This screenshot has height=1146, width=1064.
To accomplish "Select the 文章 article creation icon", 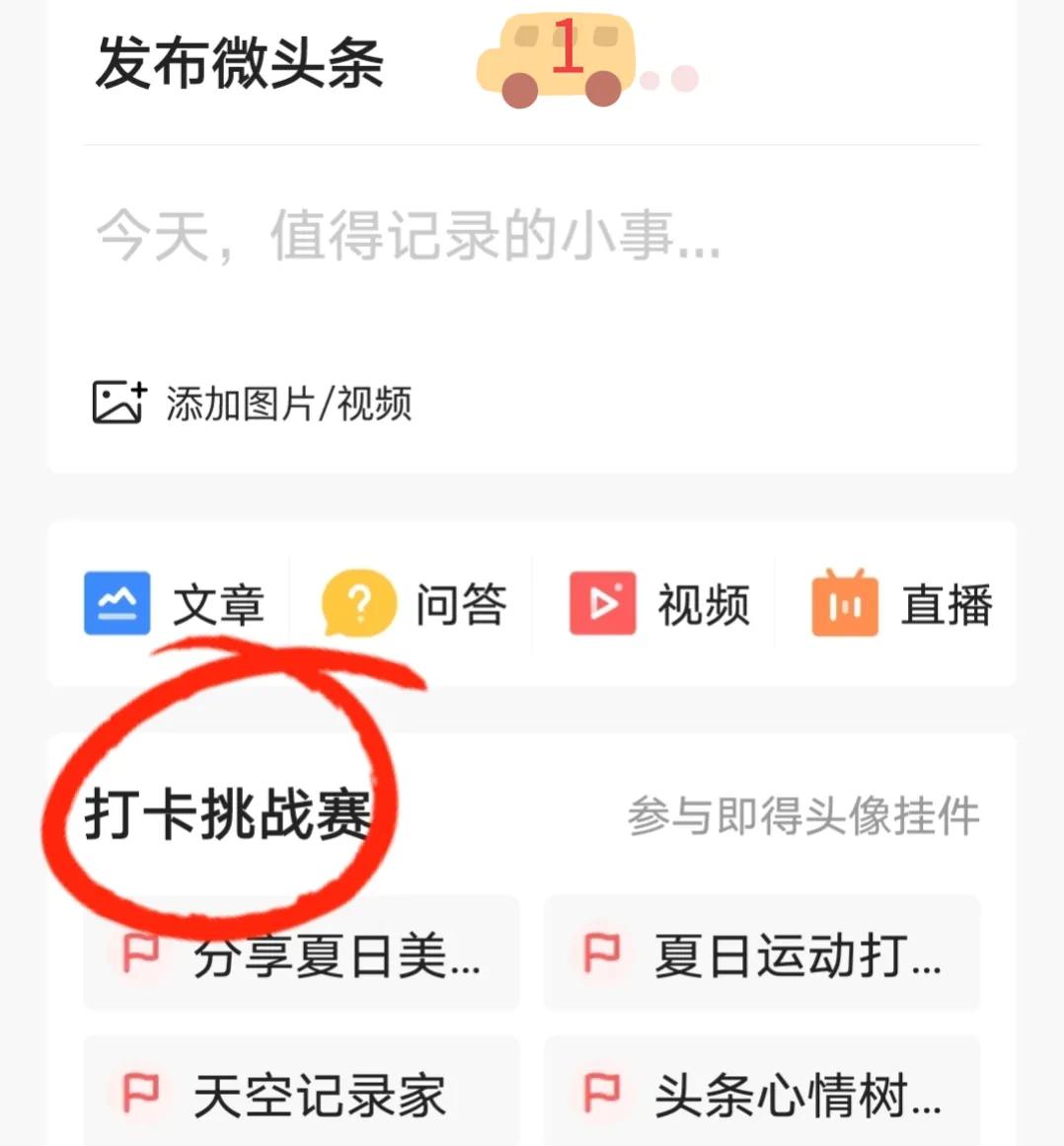I will click(x=116, y=604).
